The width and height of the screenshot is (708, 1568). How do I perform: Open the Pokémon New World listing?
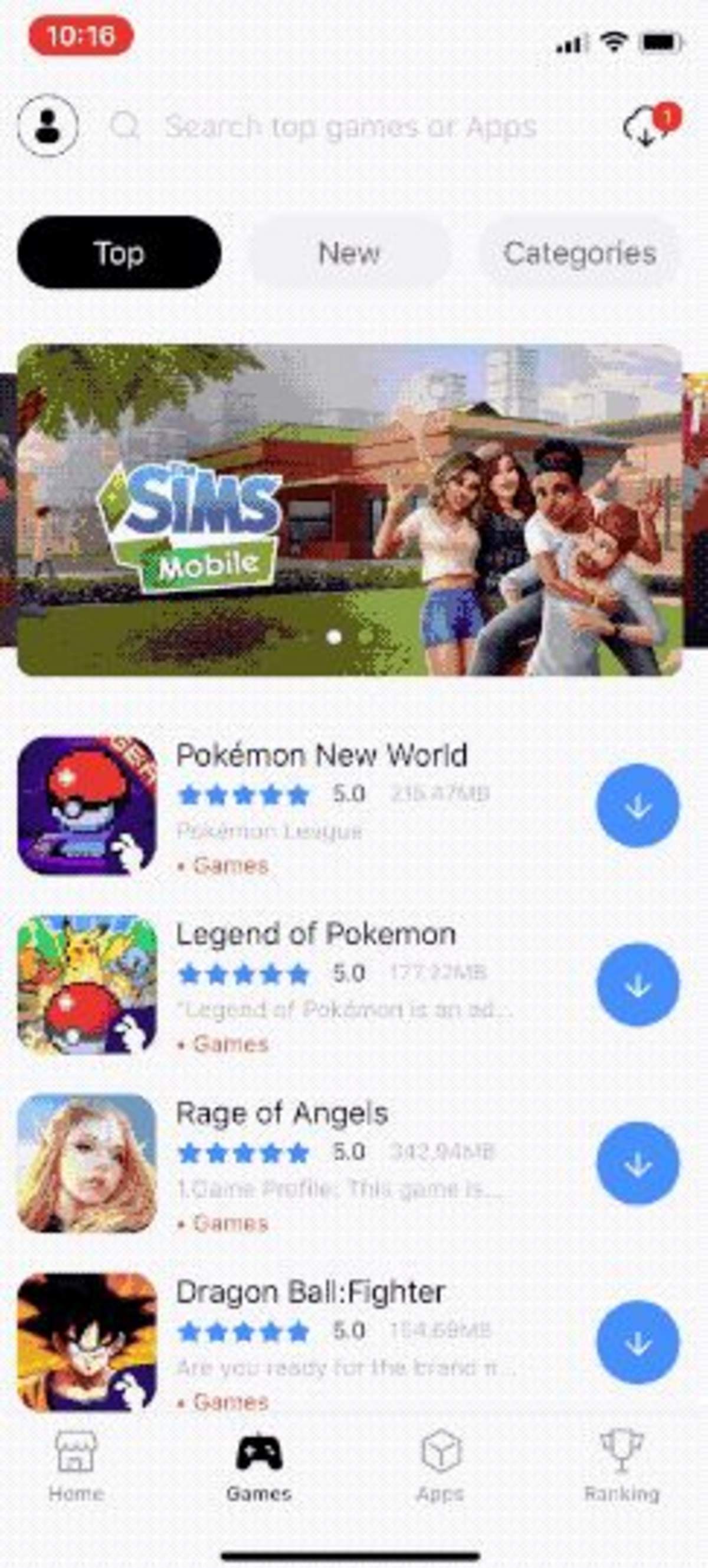pyautogui.click(x=322, y=756)
